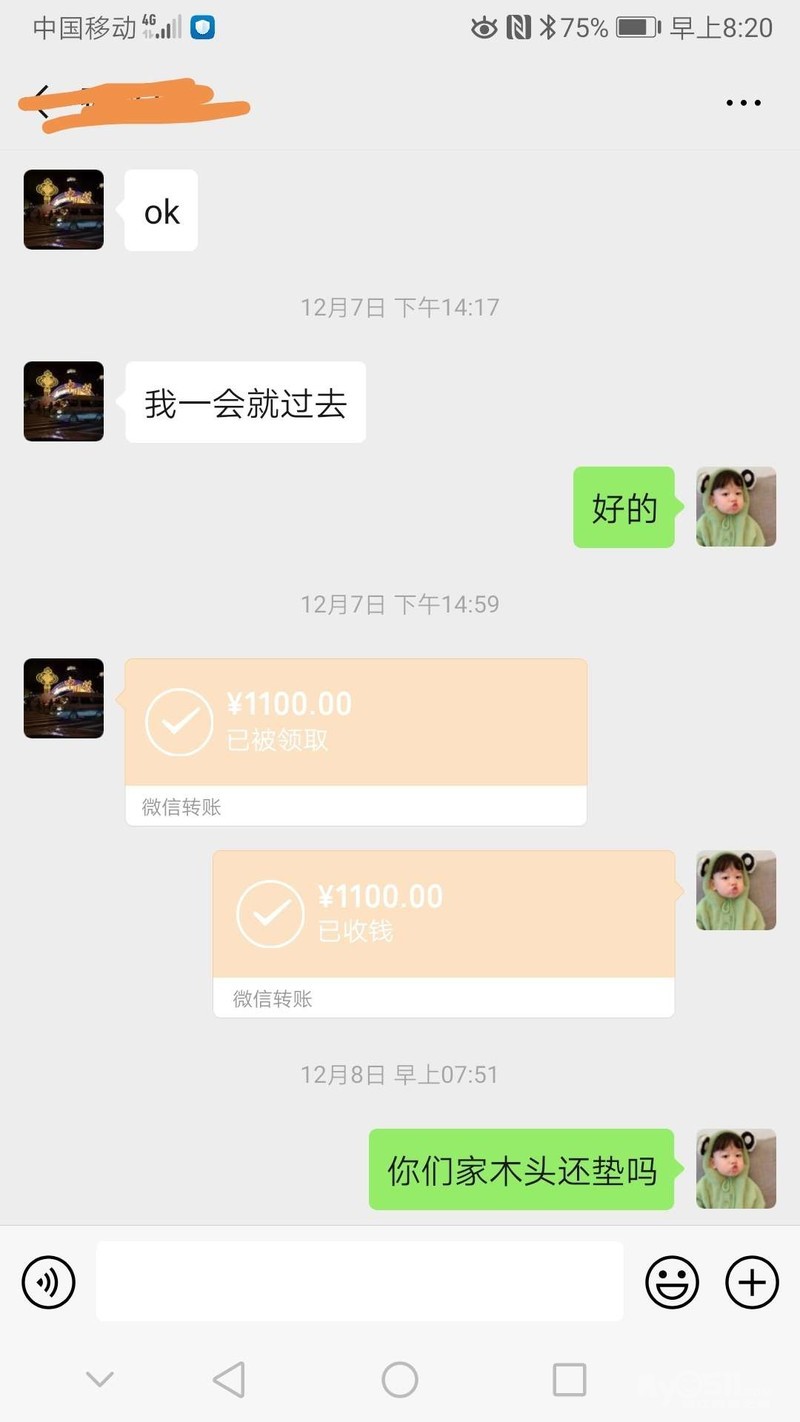Show recent apps

(x=569, y=1380)
